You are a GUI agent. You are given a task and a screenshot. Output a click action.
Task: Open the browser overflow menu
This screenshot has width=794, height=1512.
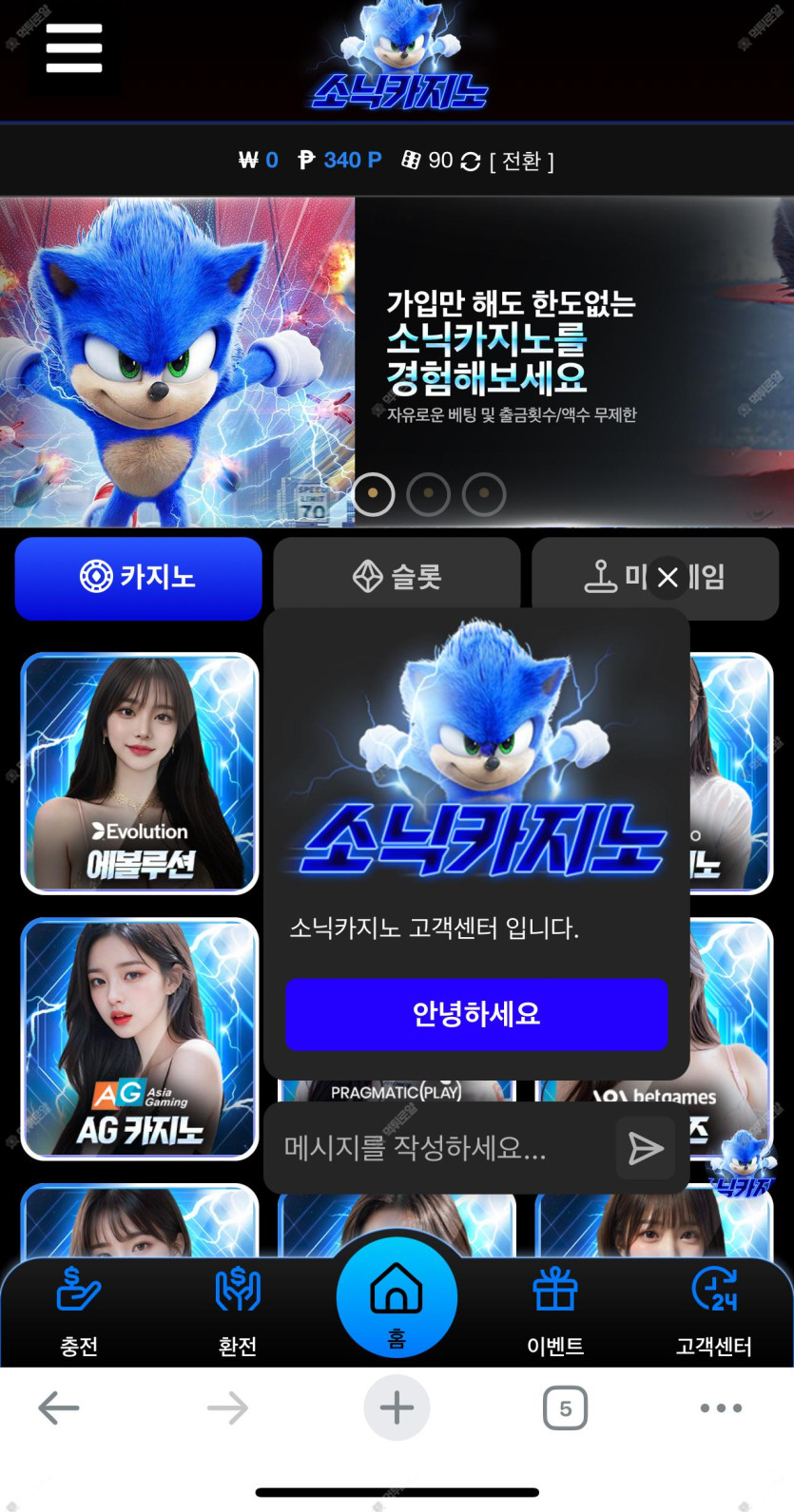(x=721, y=1407)
